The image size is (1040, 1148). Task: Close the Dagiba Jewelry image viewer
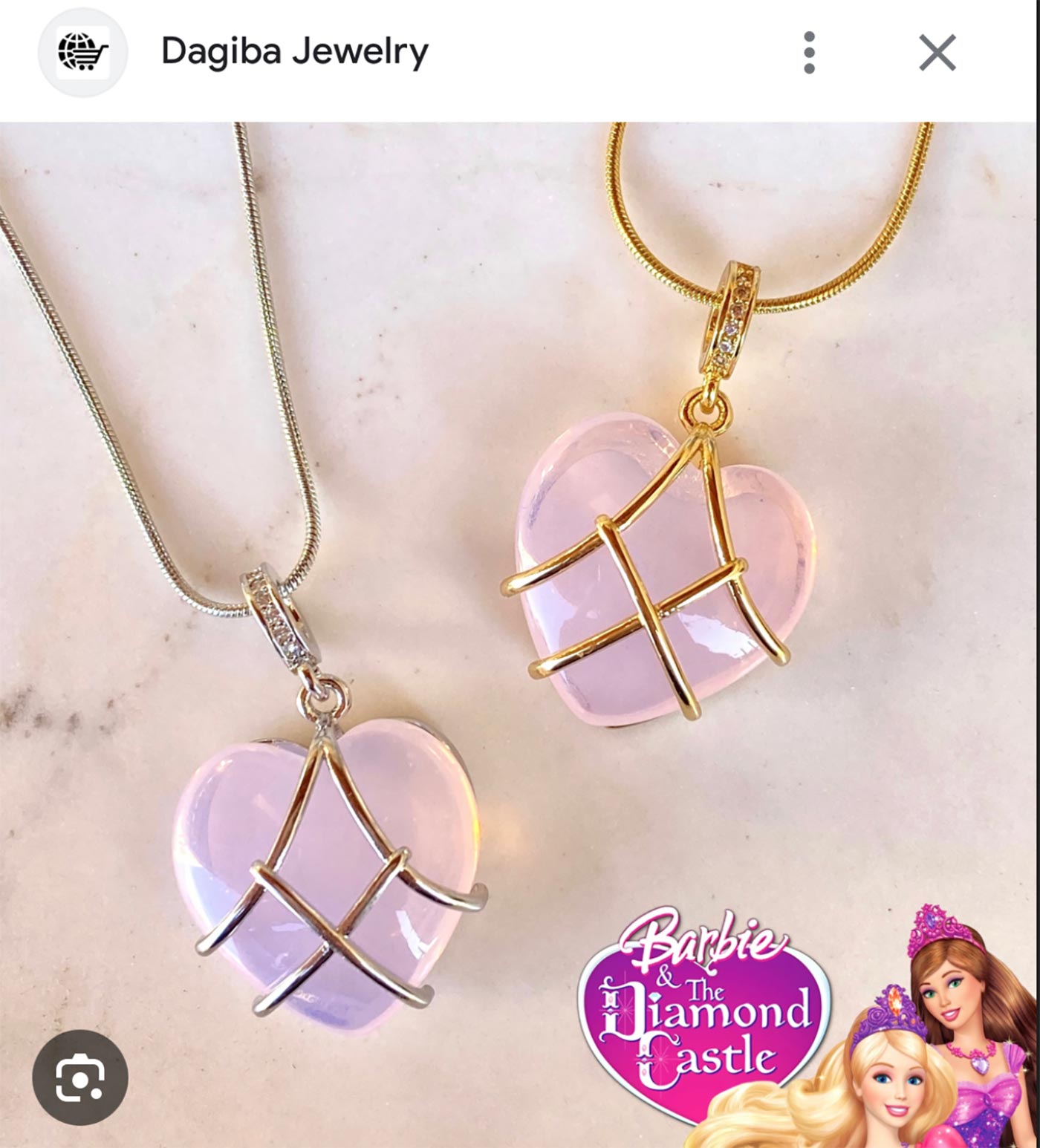point(937,53)
